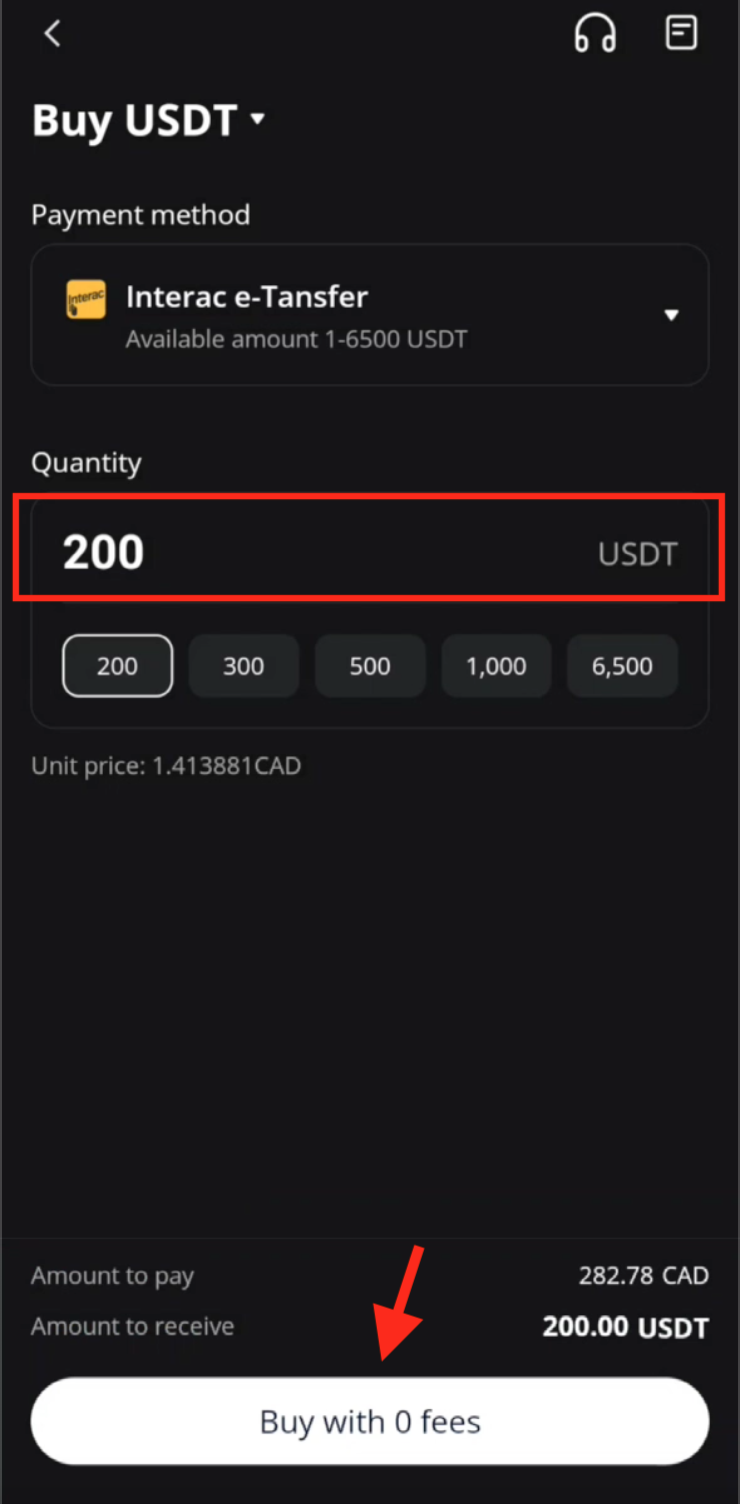Screen dimensions: 740x1504
Task: Select the 300 quantity chip
Action: click(x=244, y=666)
